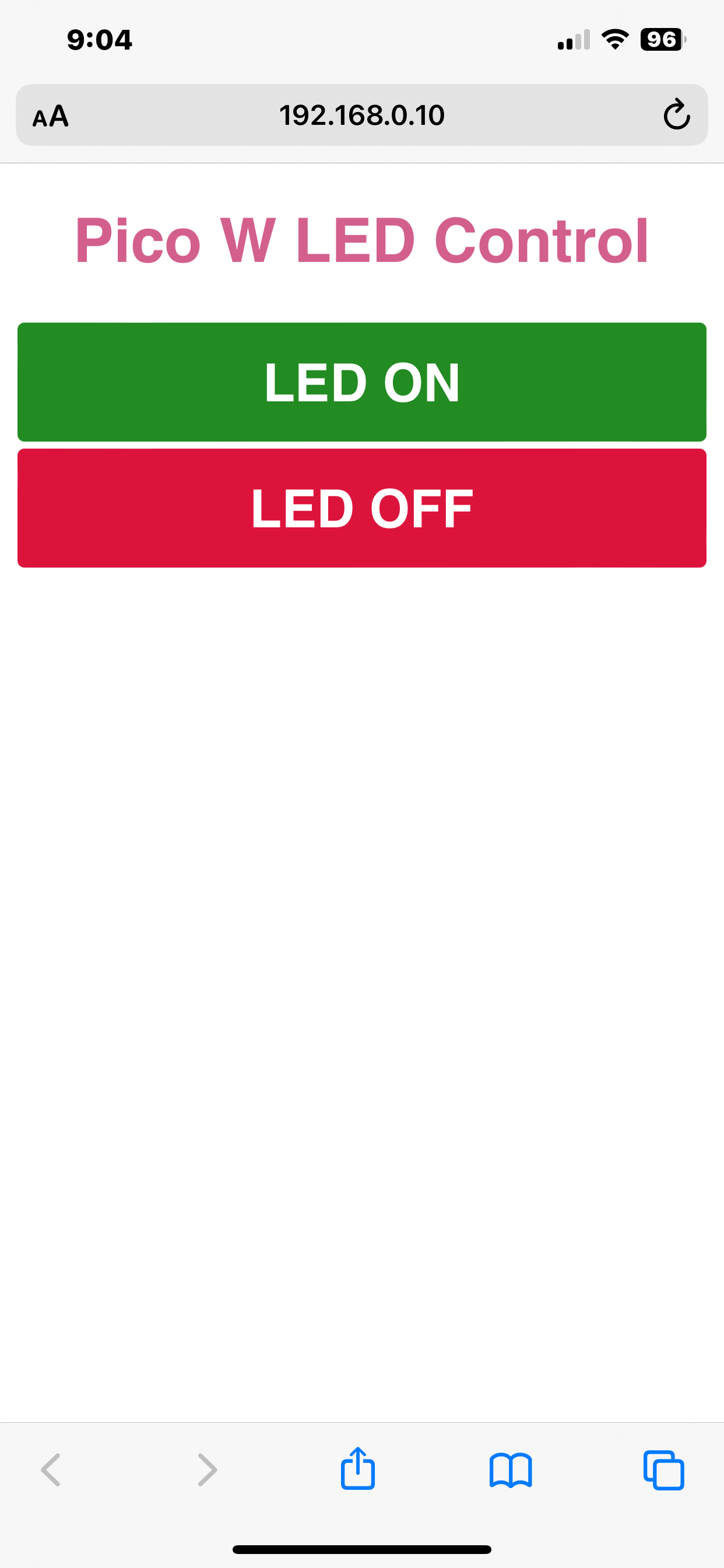Tap the 192.168.0.10 address field
The image size is (724, 1568).
pos(362,115)
